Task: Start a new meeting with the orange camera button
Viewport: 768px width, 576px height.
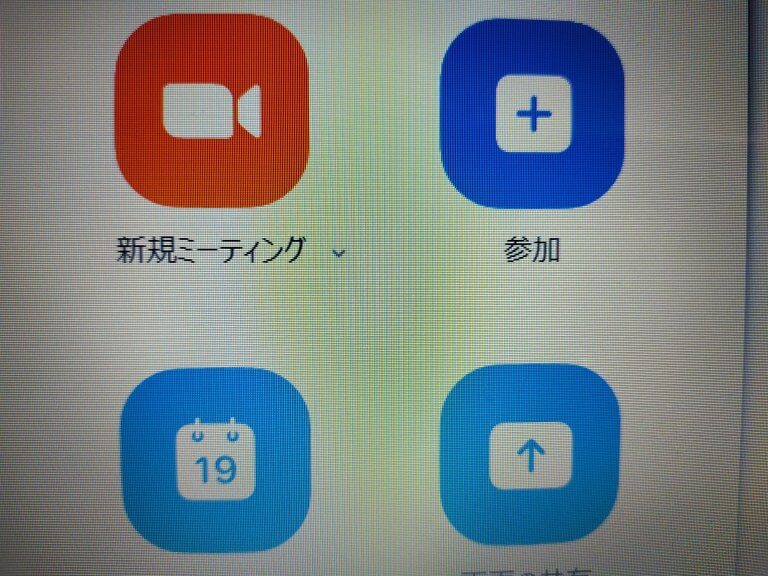Action: click(212, 110)
